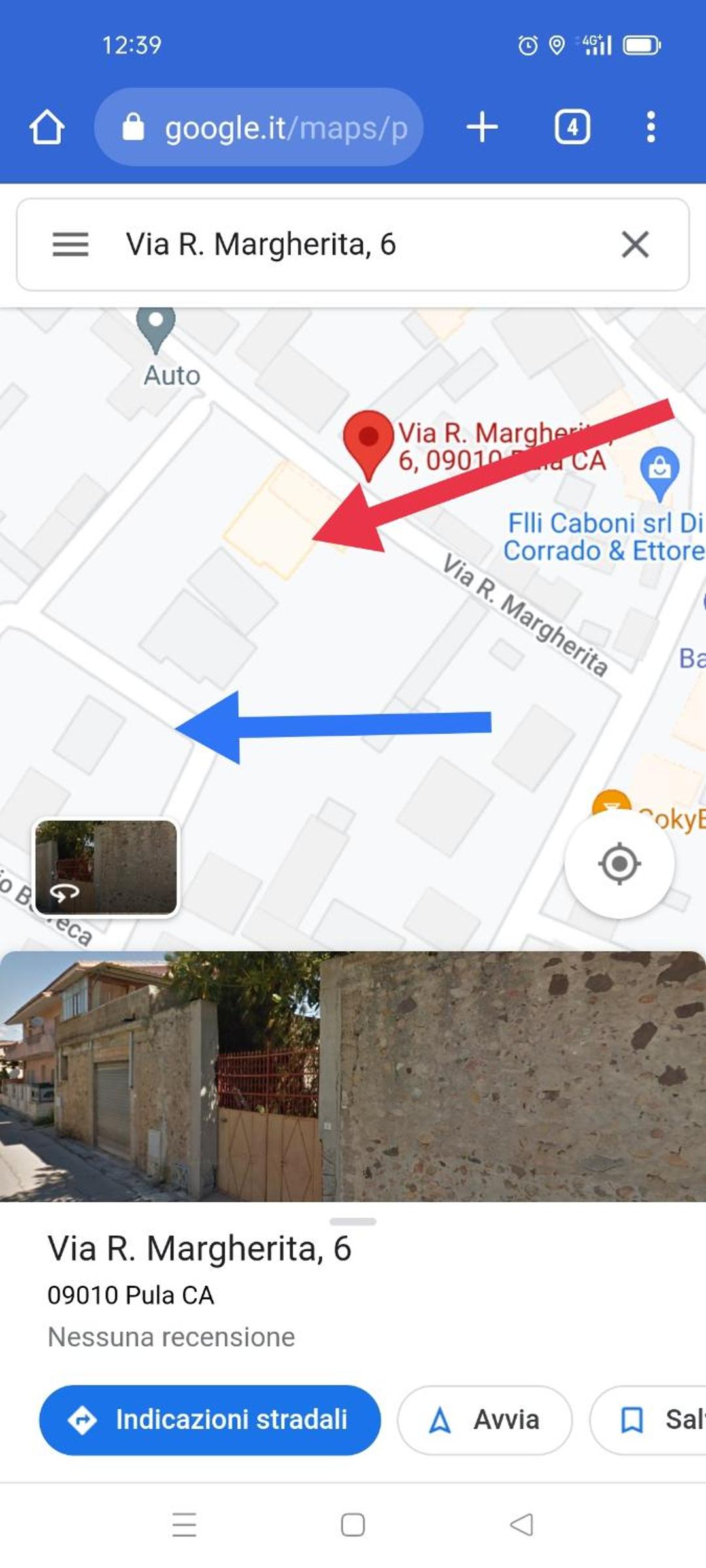
Task: Tap the google.it address bar
Action: tap(259, 127)
